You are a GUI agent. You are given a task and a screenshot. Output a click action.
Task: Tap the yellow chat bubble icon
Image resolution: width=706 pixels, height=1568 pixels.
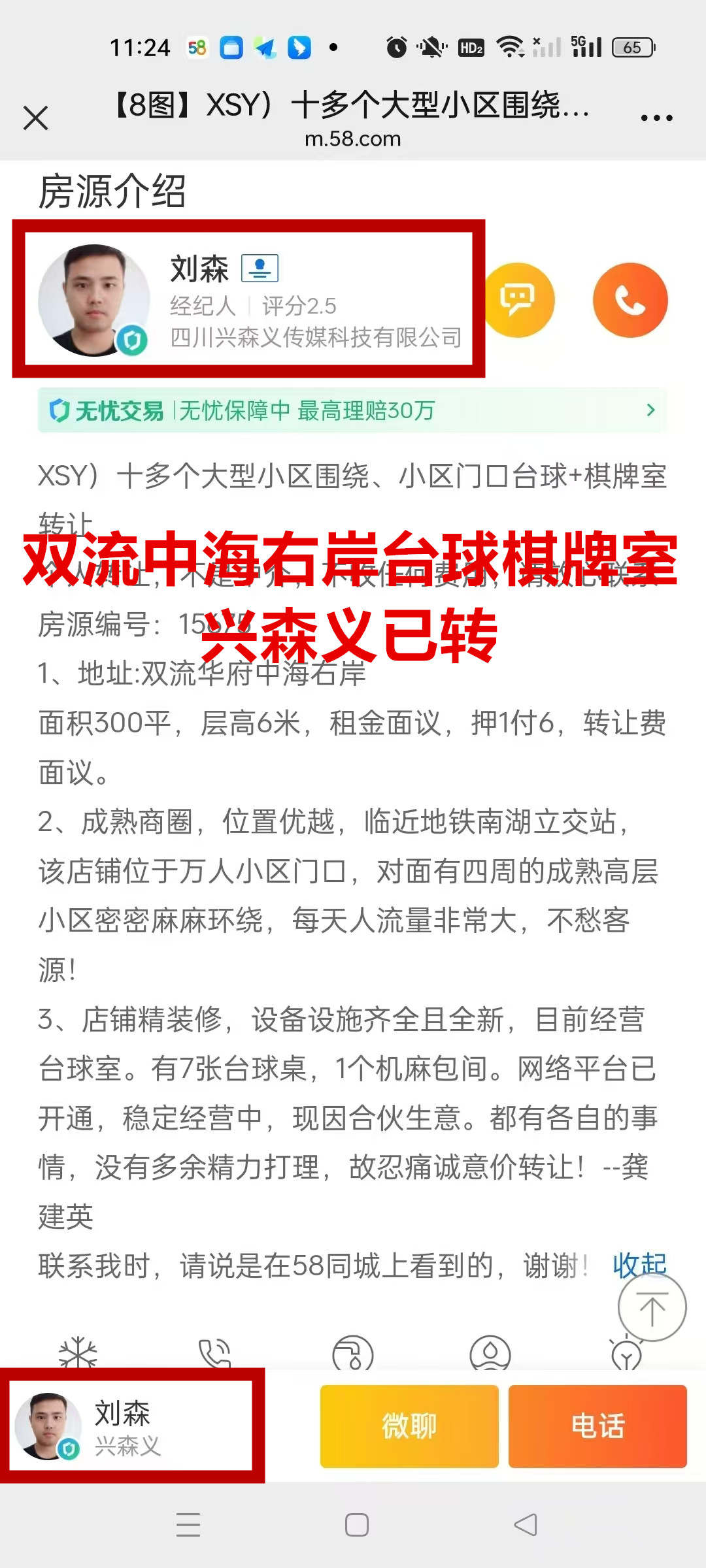(519, 300)
